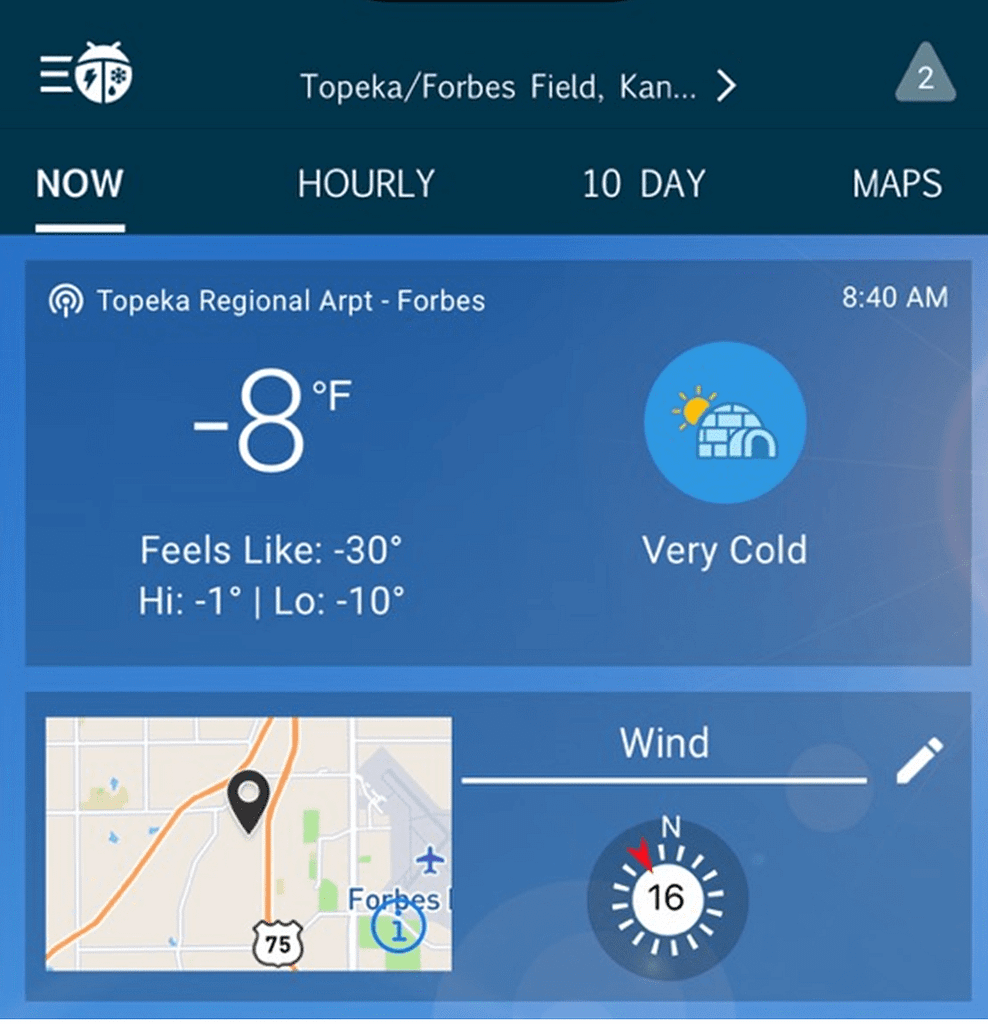Viewport: 988px width, 1024px height.
Task: Open the MAPS tab
Action: (x=897, y=184)
